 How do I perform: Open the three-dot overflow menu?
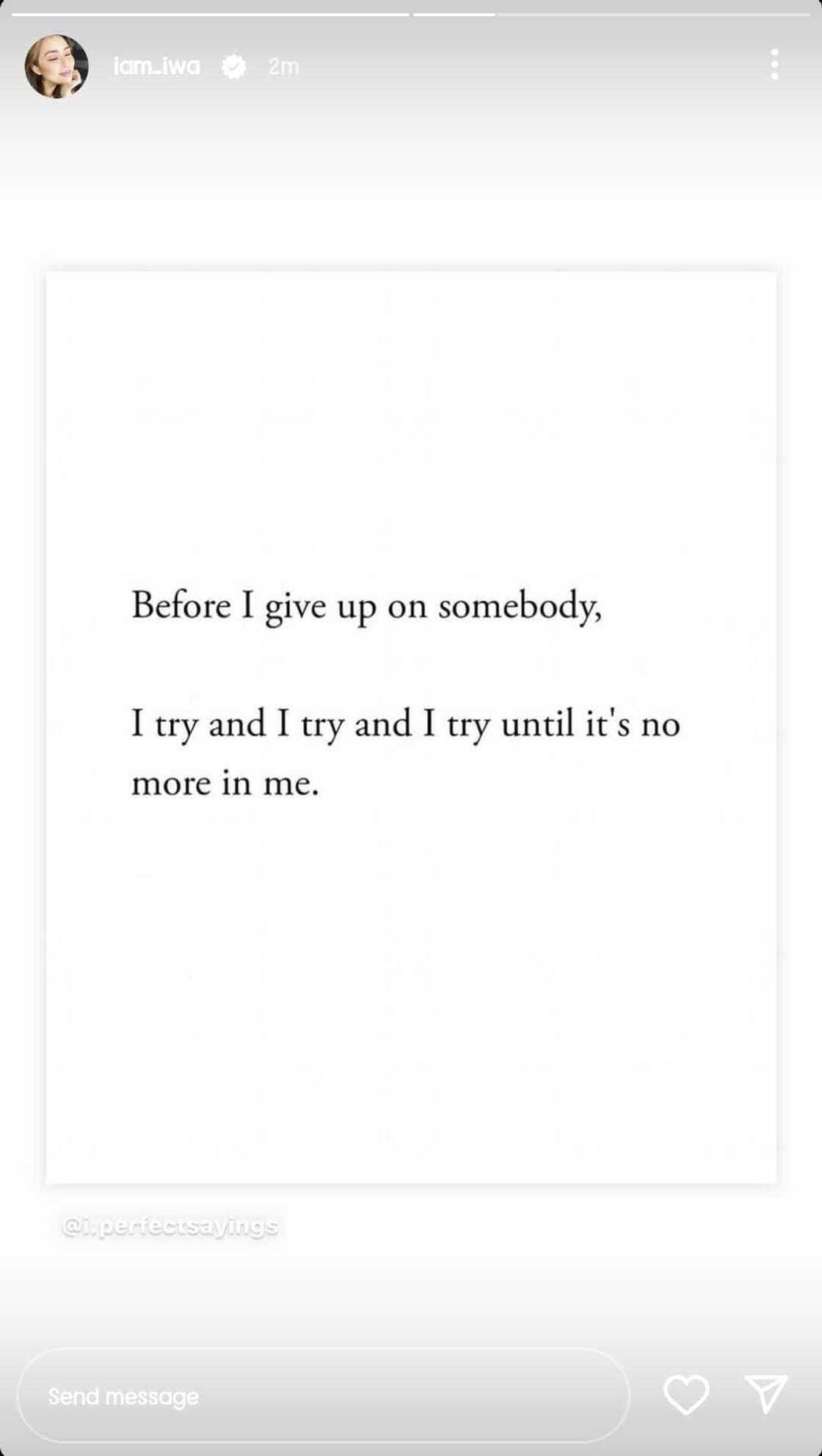click(774, 65)
